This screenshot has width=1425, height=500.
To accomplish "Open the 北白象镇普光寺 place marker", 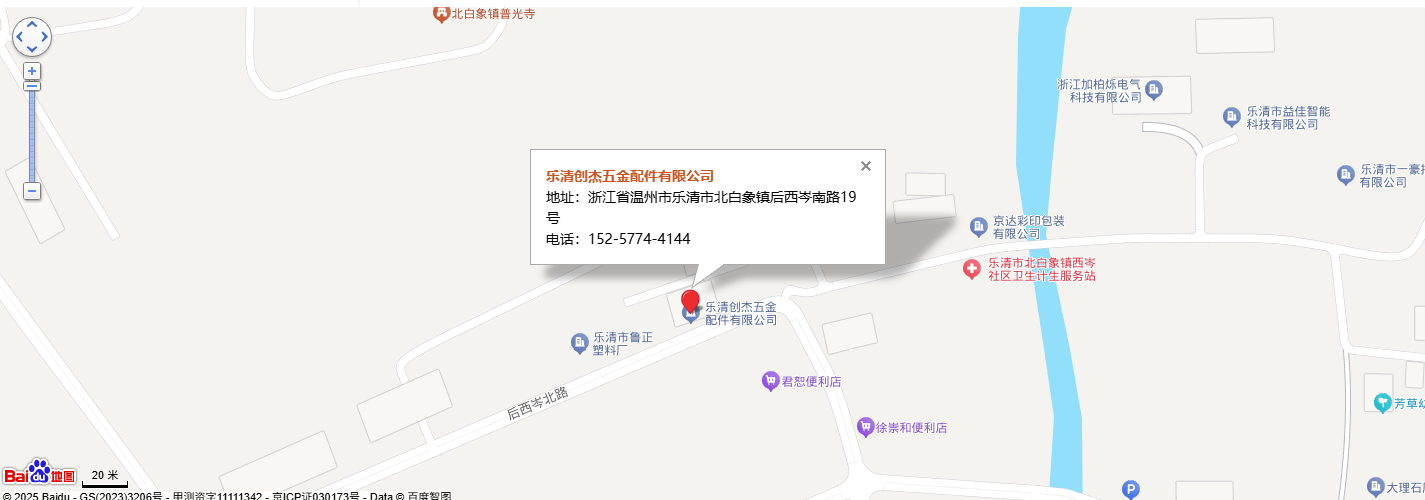I will (441, 14).
